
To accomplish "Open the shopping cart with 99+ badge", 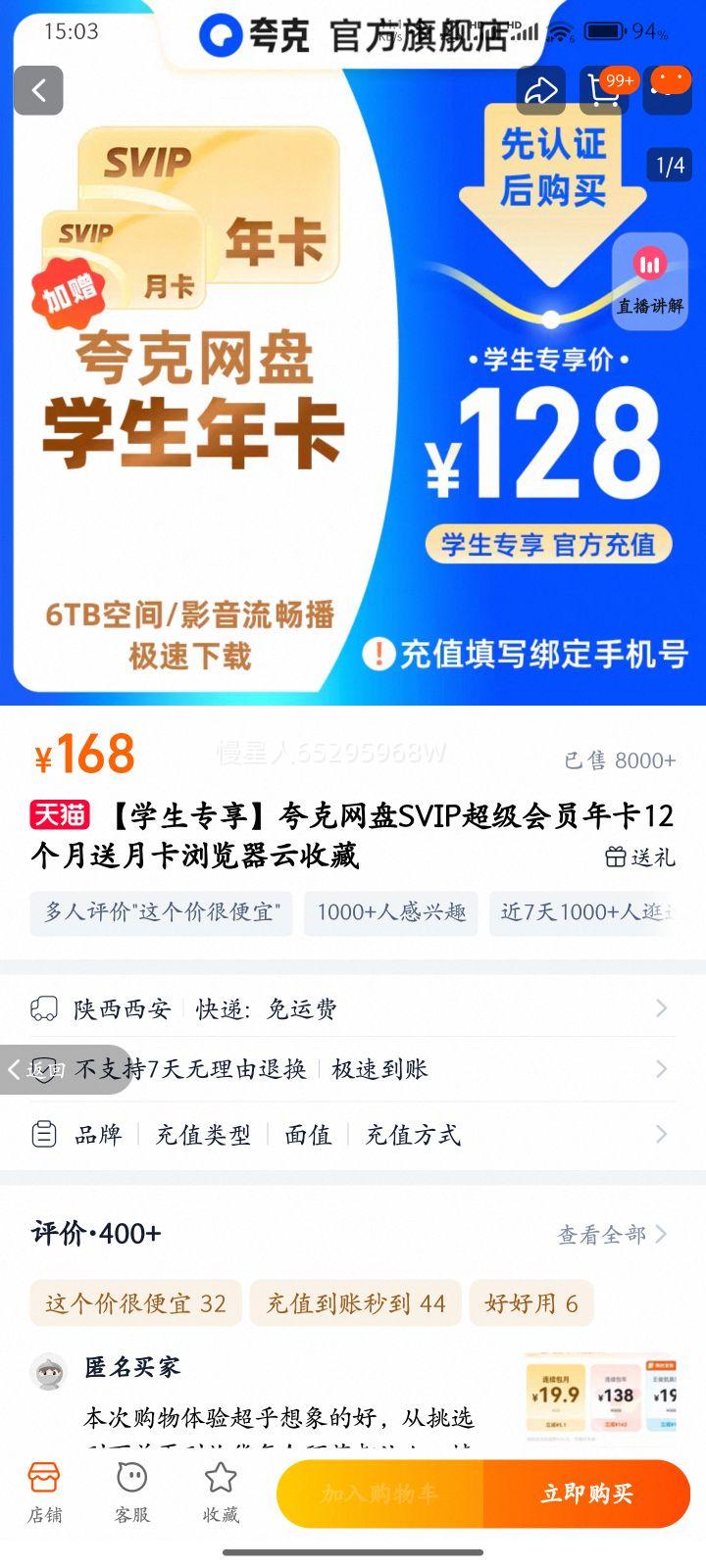I will pyautogui.click(x=604, y=89).
